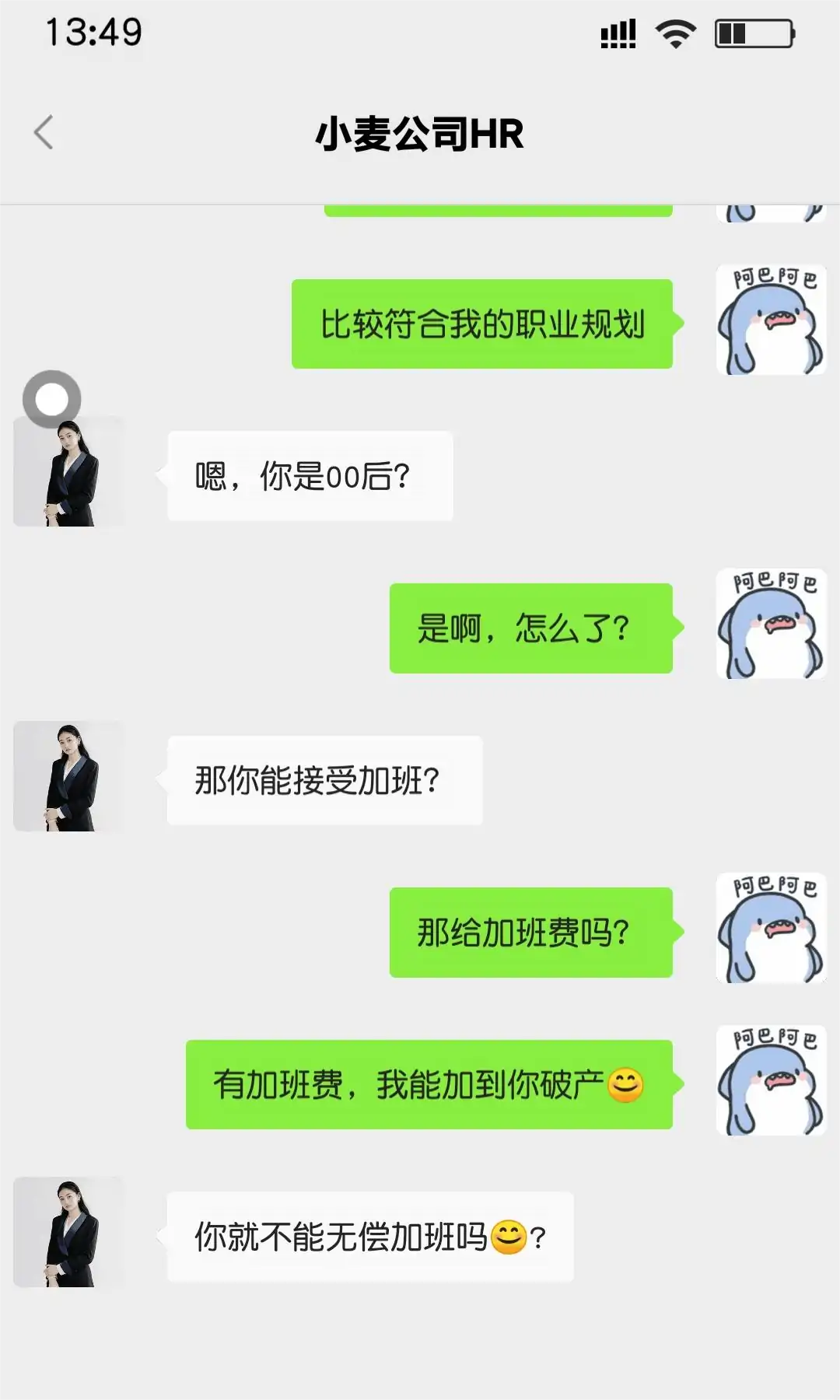Tap the floating assistive touch circle
The height and width of the screenshot is (1400, 840).
(52, 399)
